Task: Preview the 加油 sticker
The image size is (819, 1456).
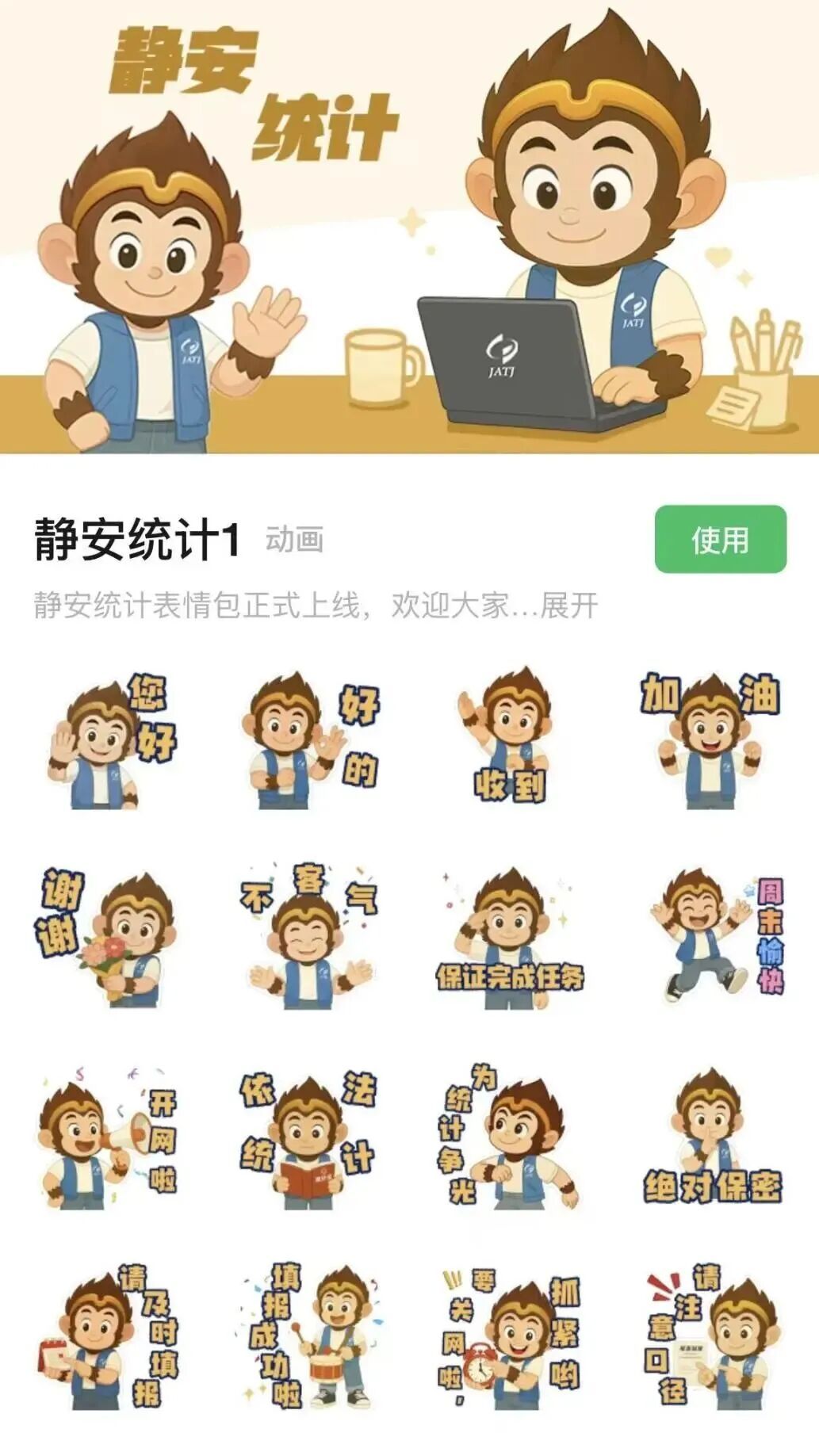Action: tap(710, 740)
